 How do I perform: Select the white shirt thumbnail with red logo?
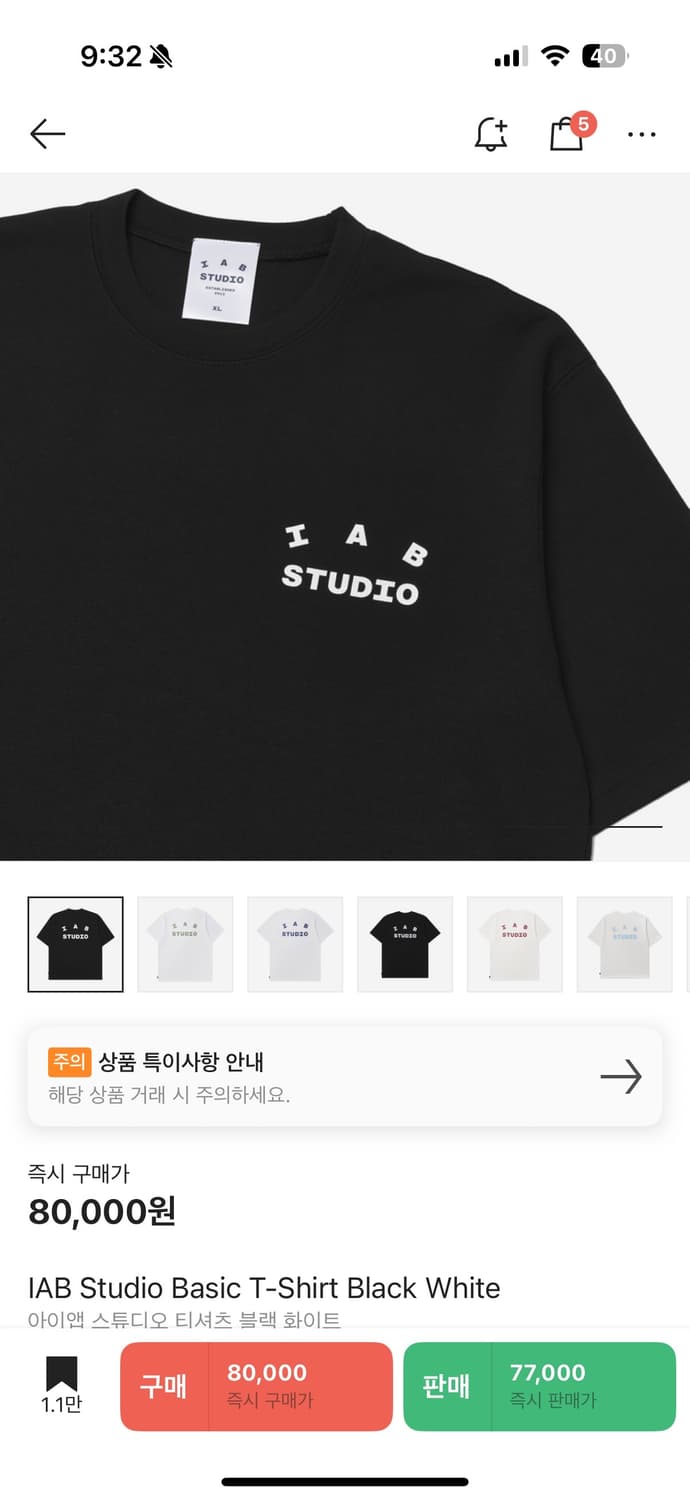pyautogui.click(x=514, y=944)
